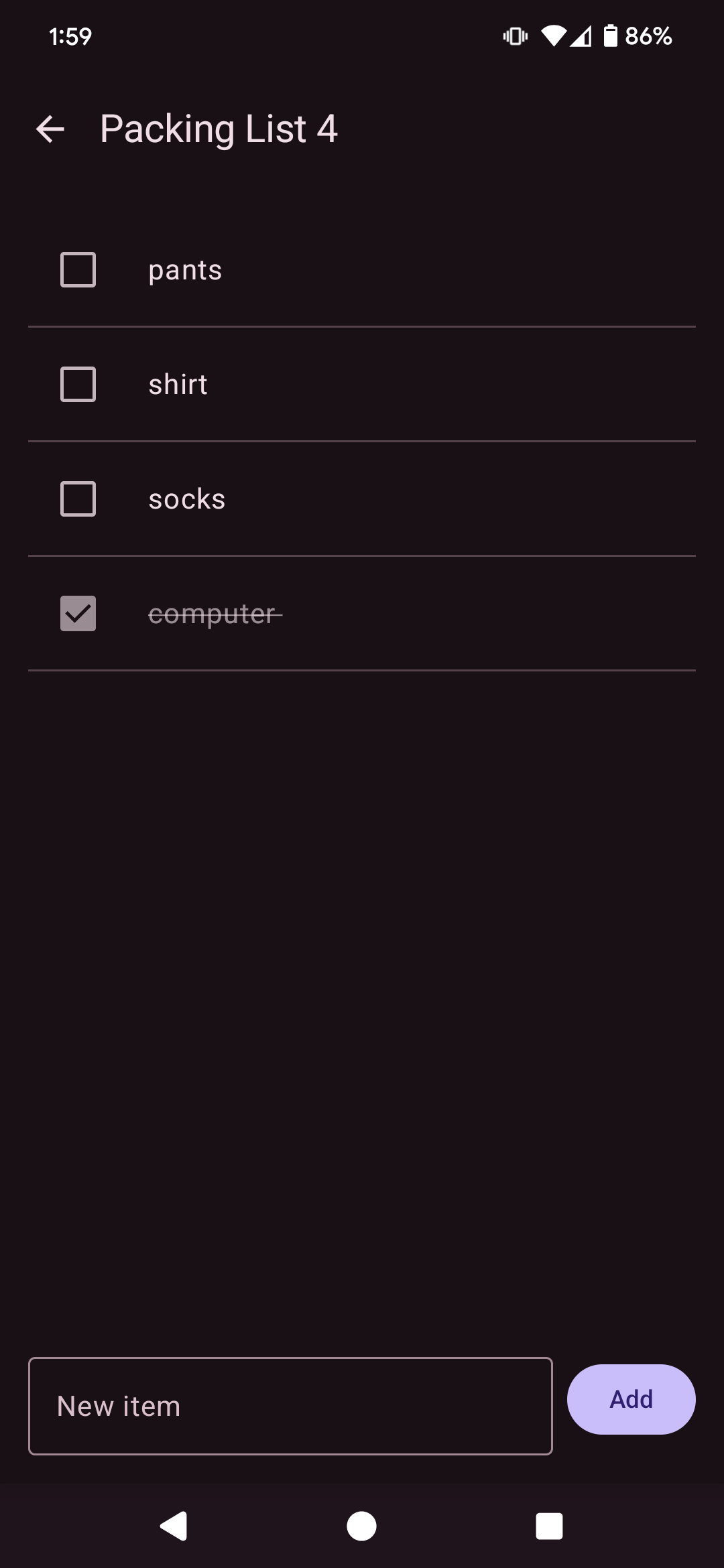The height and width of the screenshot is (1568, 724).
Task: Open the recent apps overview
Action: click(x=549, y=1526)
